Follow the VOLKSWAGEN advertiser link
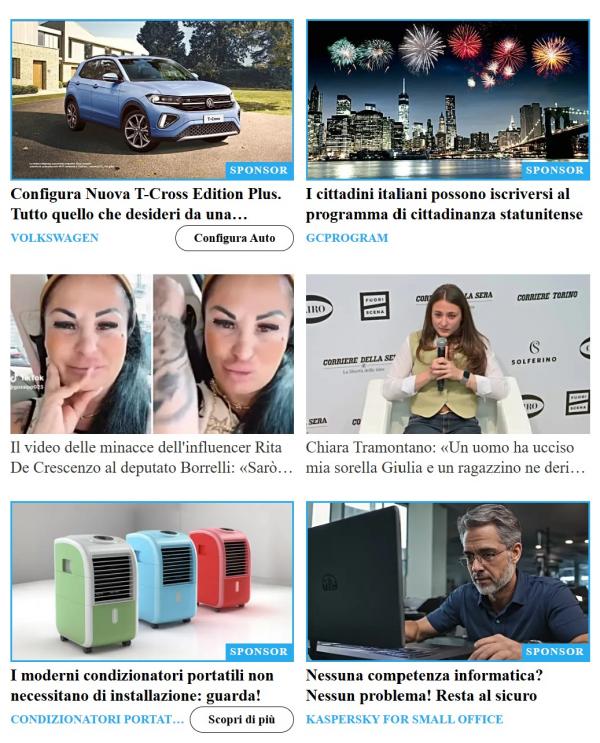Screen dimensions: 600x743 click(x=55, y=238)
